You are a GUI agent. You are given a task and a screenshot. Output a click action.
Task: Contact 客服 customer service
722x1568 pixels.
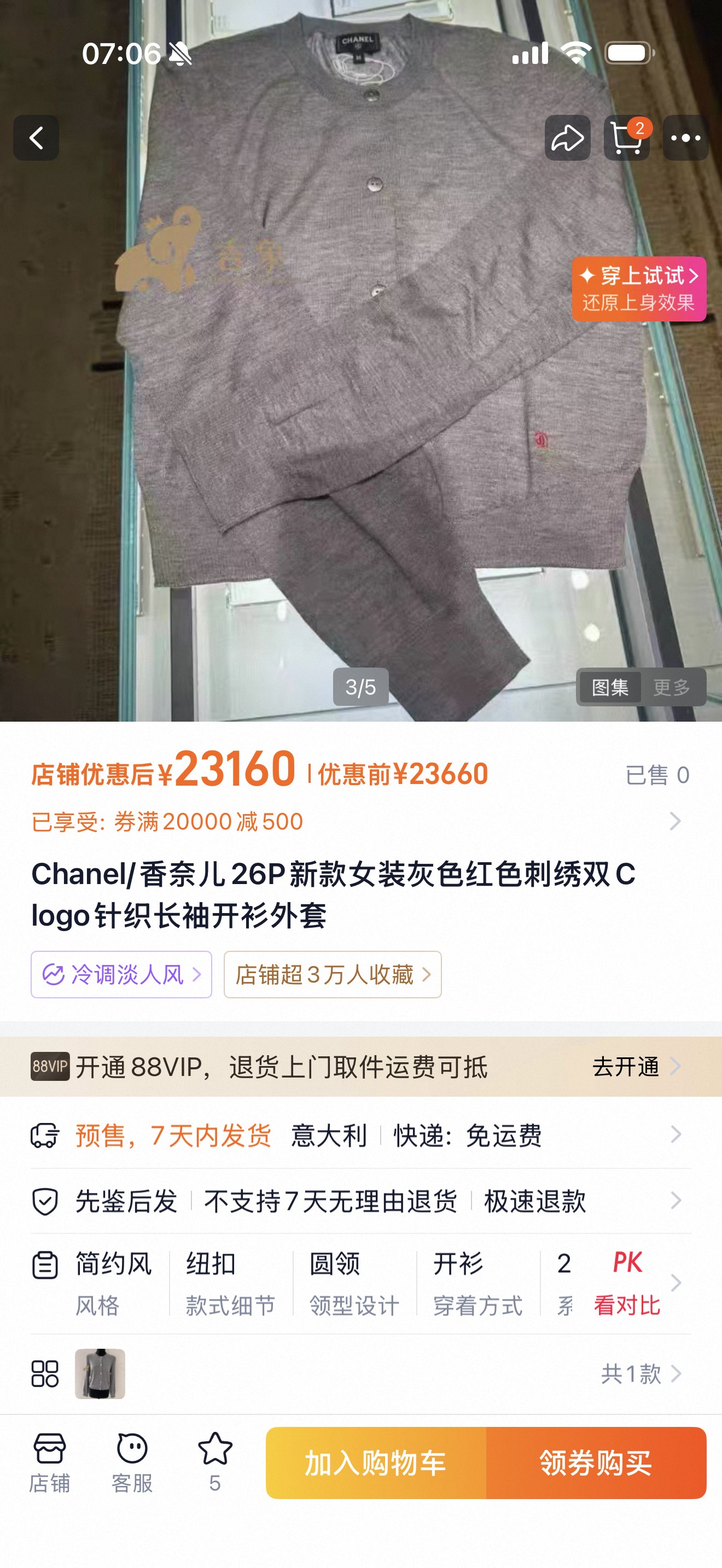point(132,1462)
